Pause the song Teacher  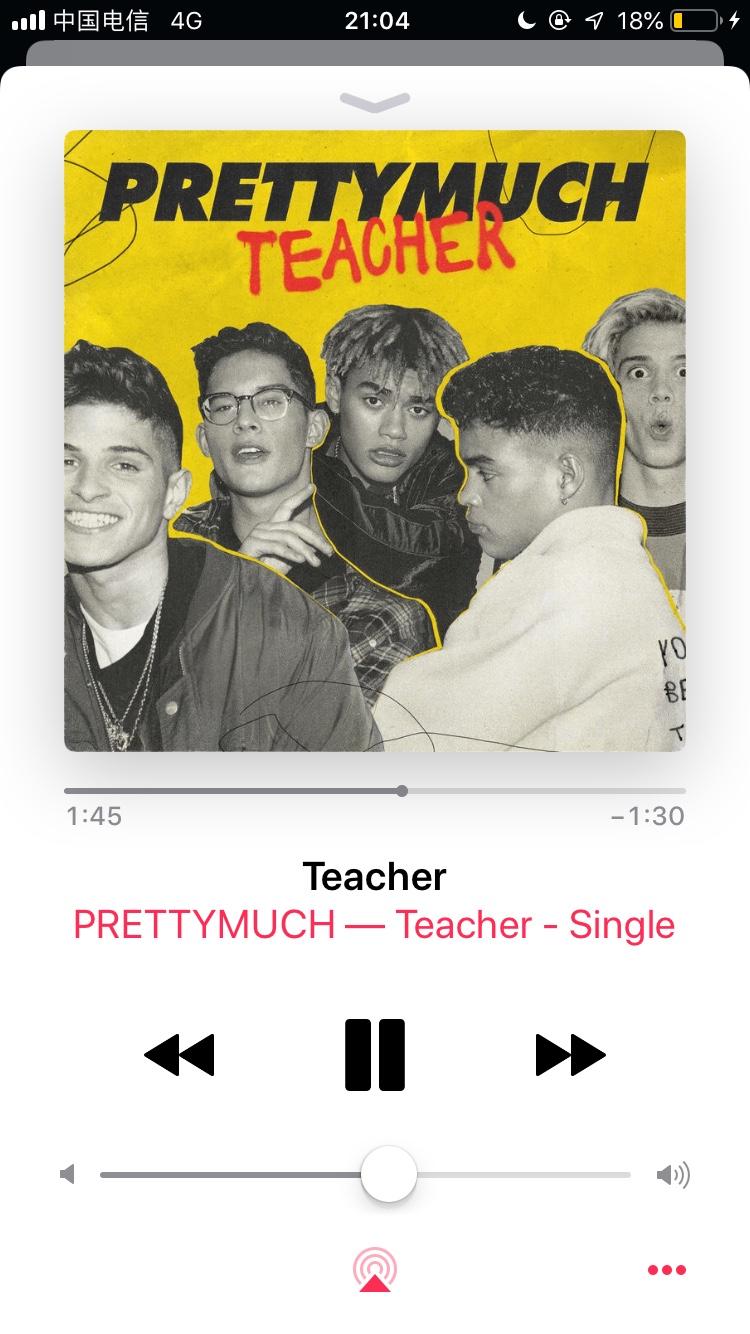[x=375, y=1054]
